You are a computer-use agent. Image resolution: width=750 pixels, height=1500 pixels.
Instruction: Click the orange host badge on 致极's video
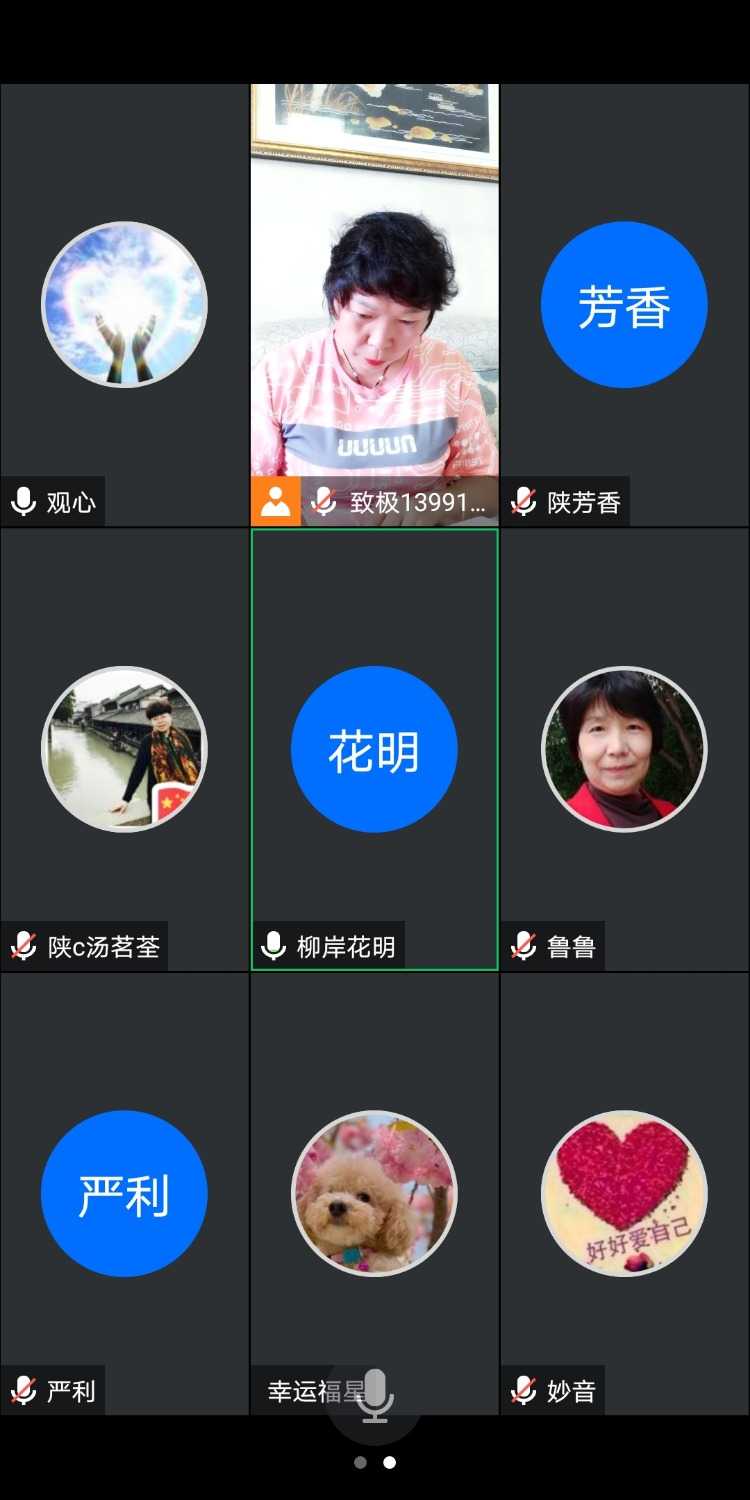[x=273, y=502]
